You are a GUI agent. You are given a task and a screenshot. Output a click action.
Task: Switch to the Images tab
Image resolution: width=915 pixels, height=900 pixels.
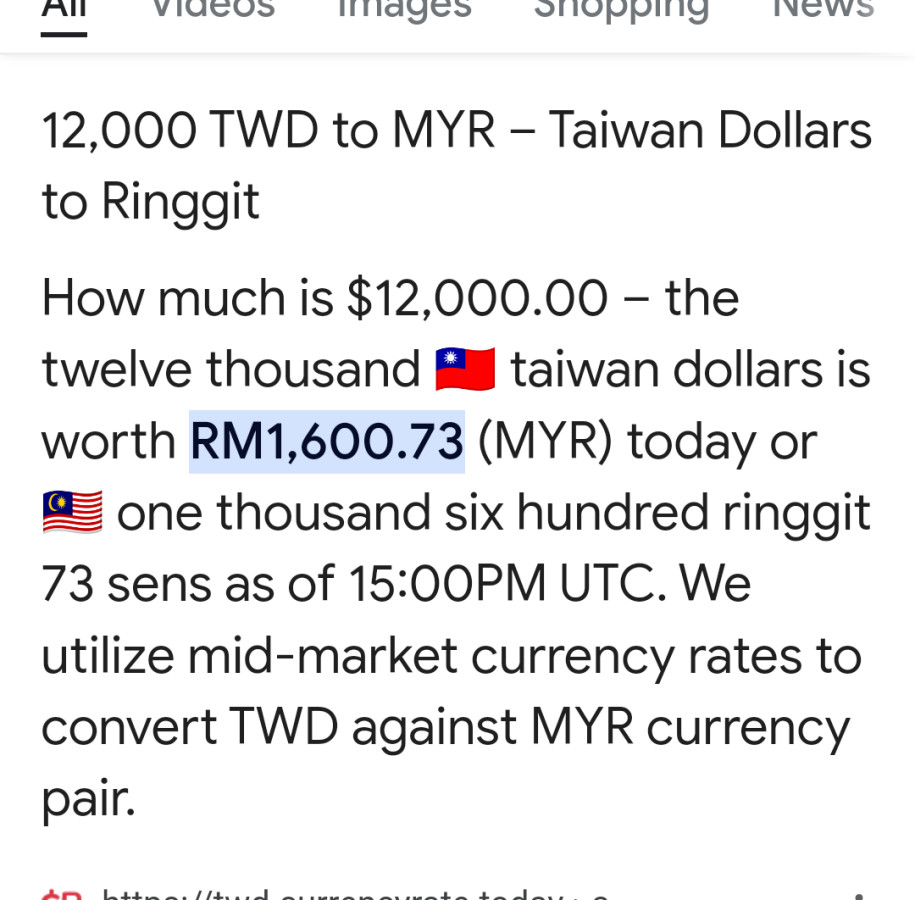[x=404, y=10]
